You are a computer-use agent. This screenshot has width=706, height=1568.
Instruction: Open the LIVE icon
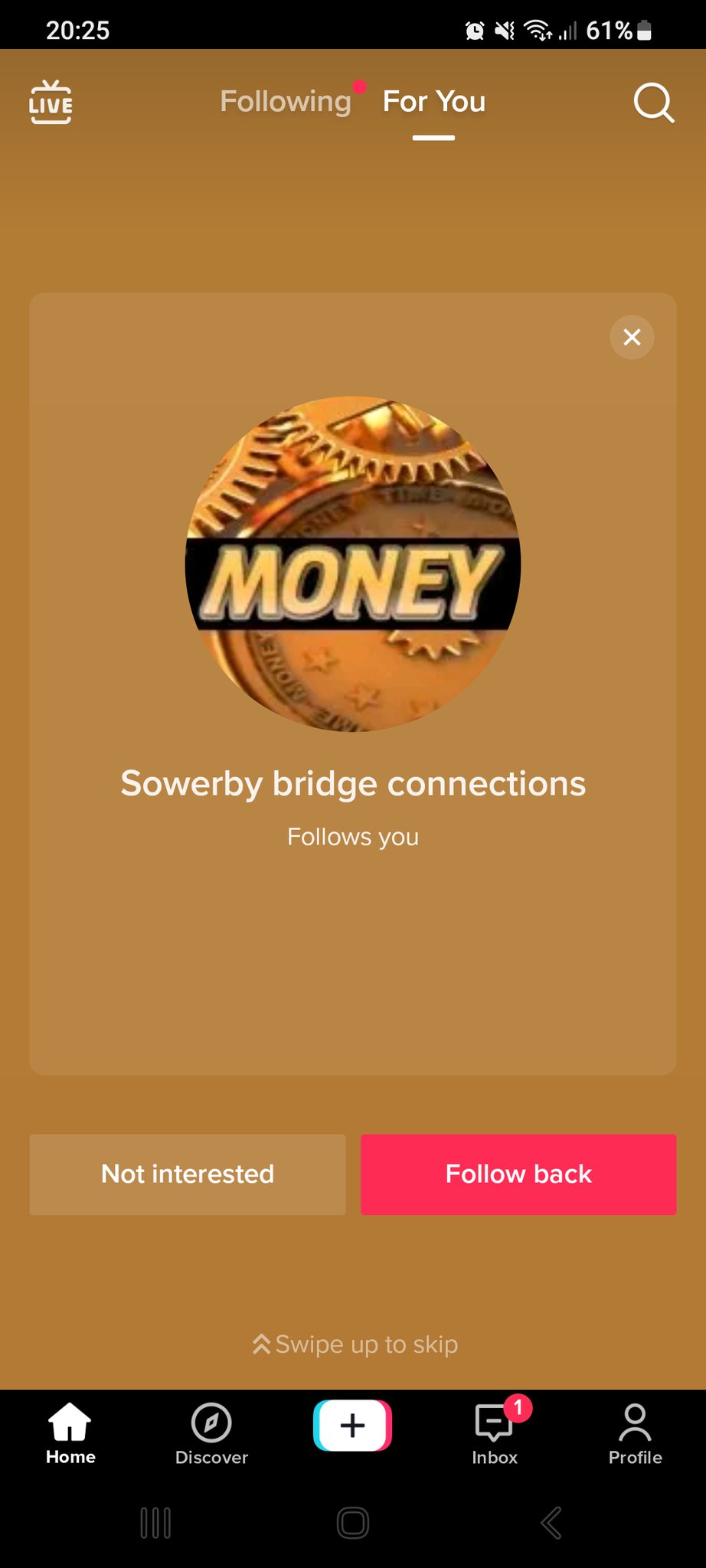coord(51,103)
